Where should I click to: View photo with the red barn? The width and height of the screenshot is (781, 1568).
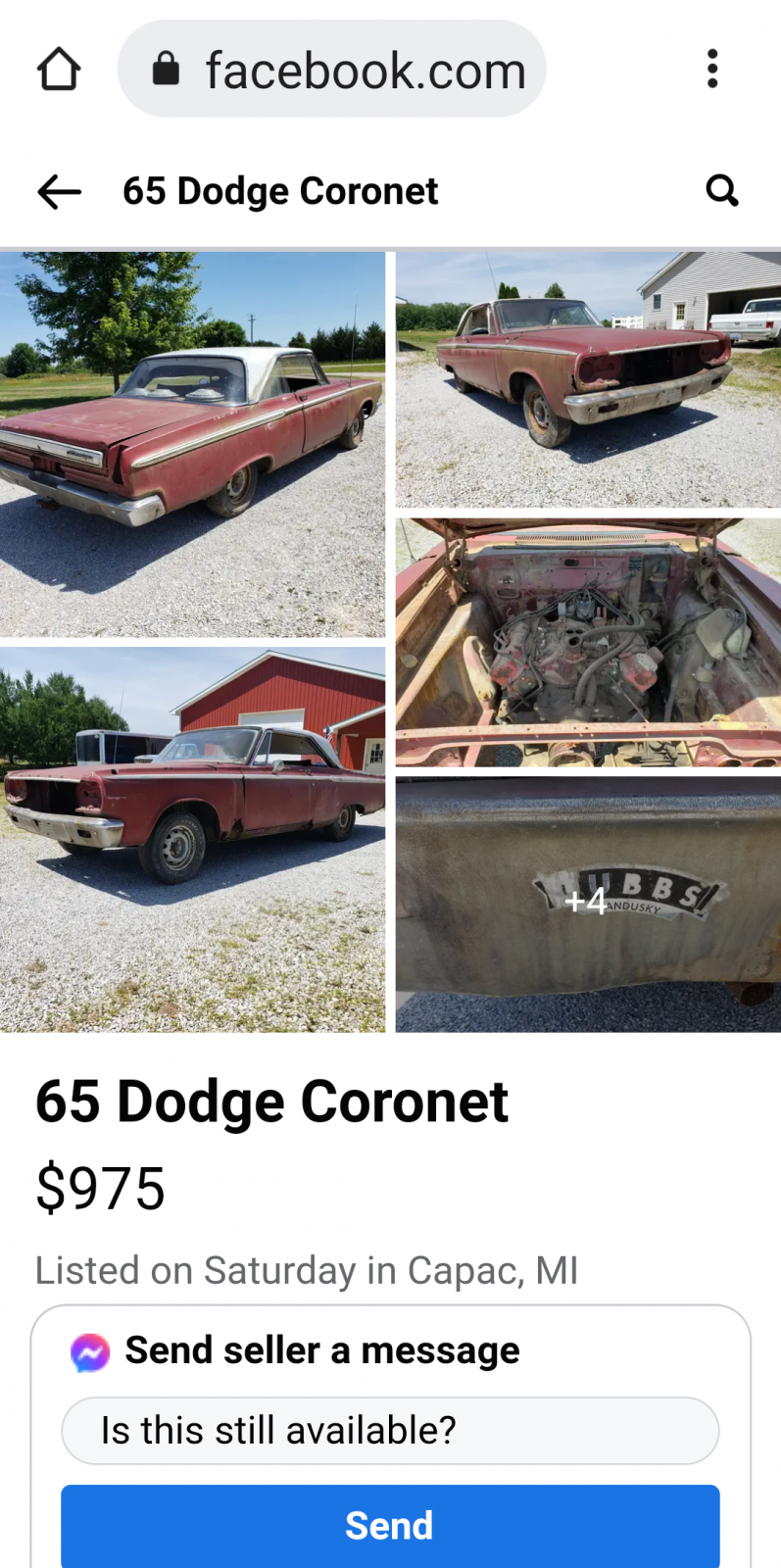192,839
